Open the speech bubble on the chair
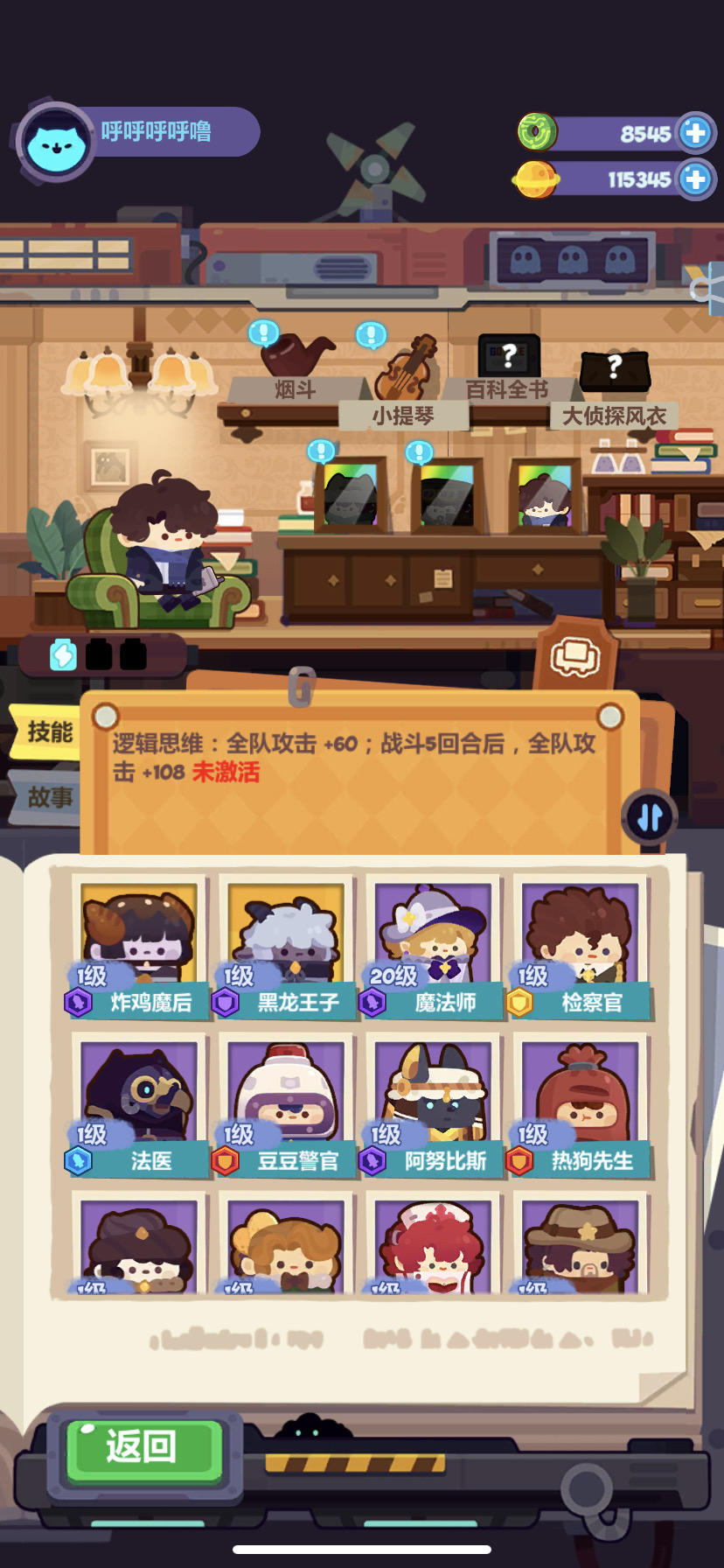 [x=574, y=658]
